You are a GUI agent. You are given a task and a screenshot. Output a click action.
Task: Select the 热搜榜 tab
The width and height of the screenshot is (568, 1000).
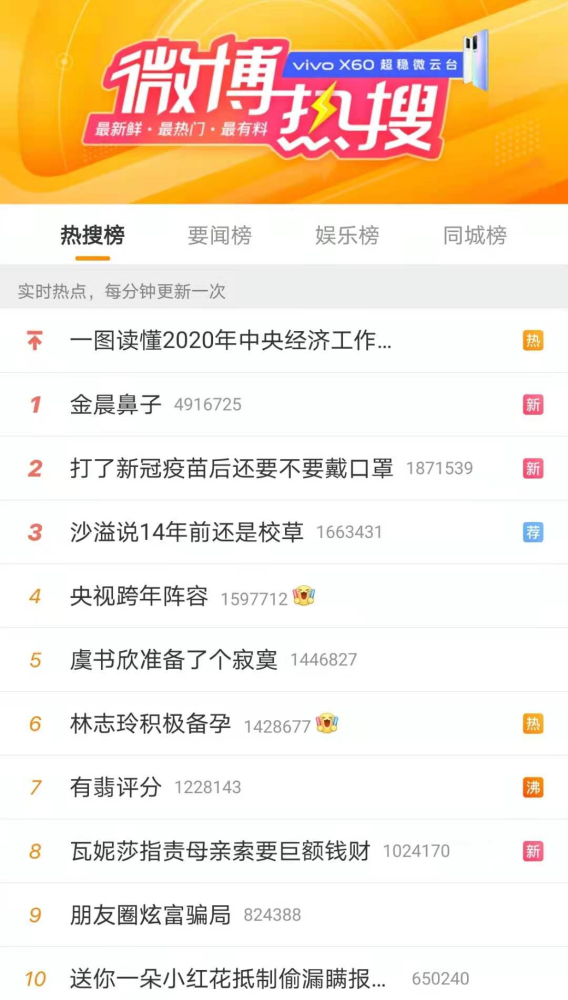[92, 235]
